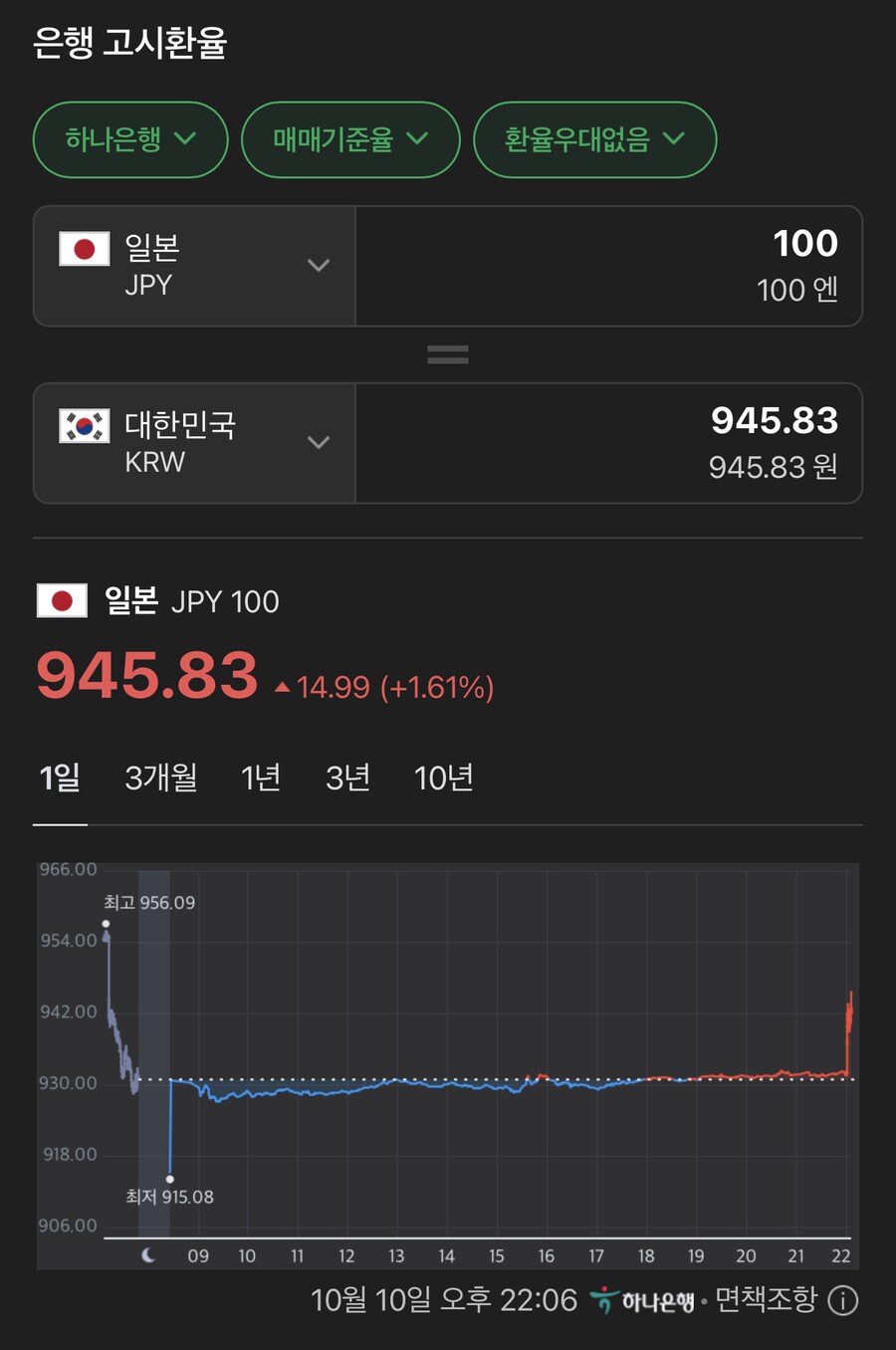Open the 하나은행 bank dropdown
Screen dimensions: 896x1350
pyautogui.click(x=130, y=139)
